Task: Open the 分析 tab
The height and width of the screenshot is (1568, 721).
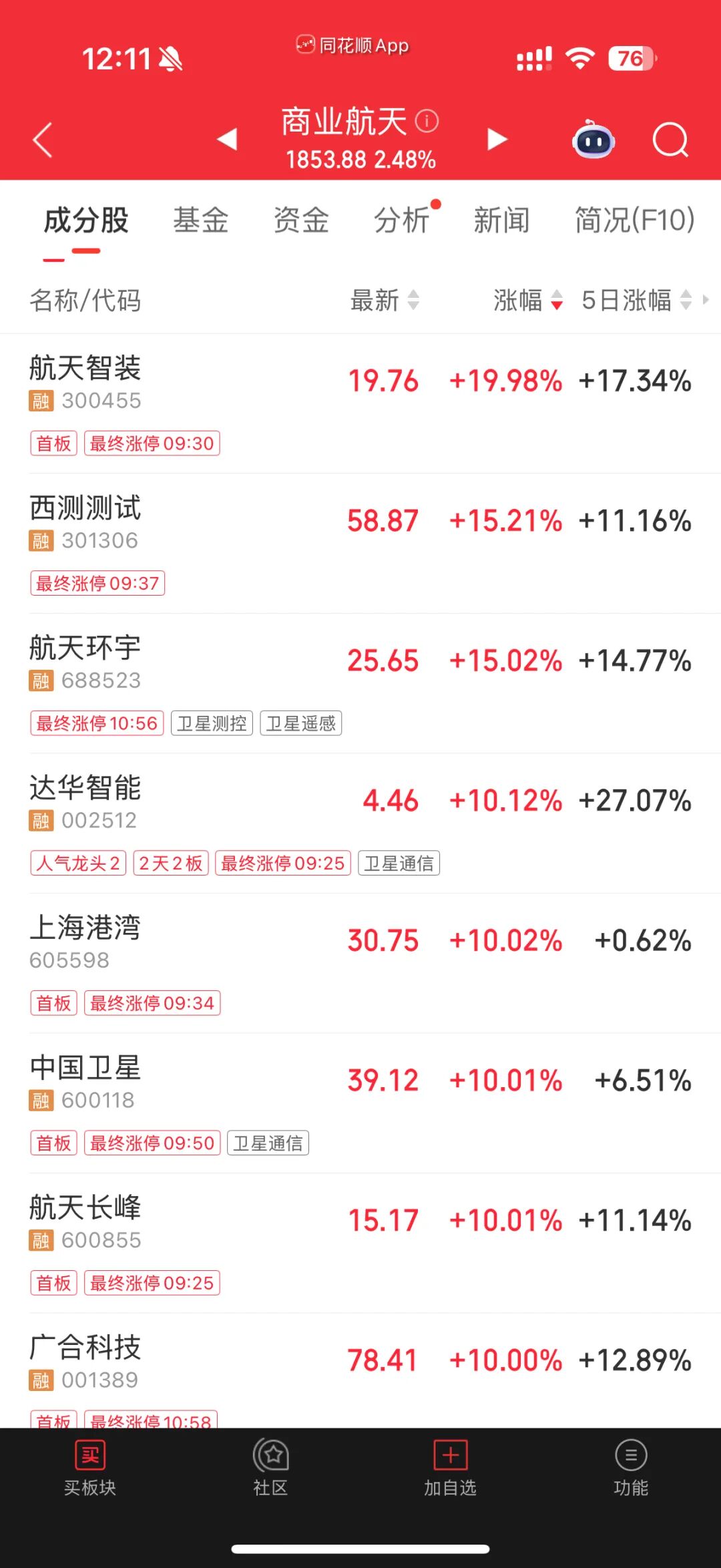Action: point(401,220)
